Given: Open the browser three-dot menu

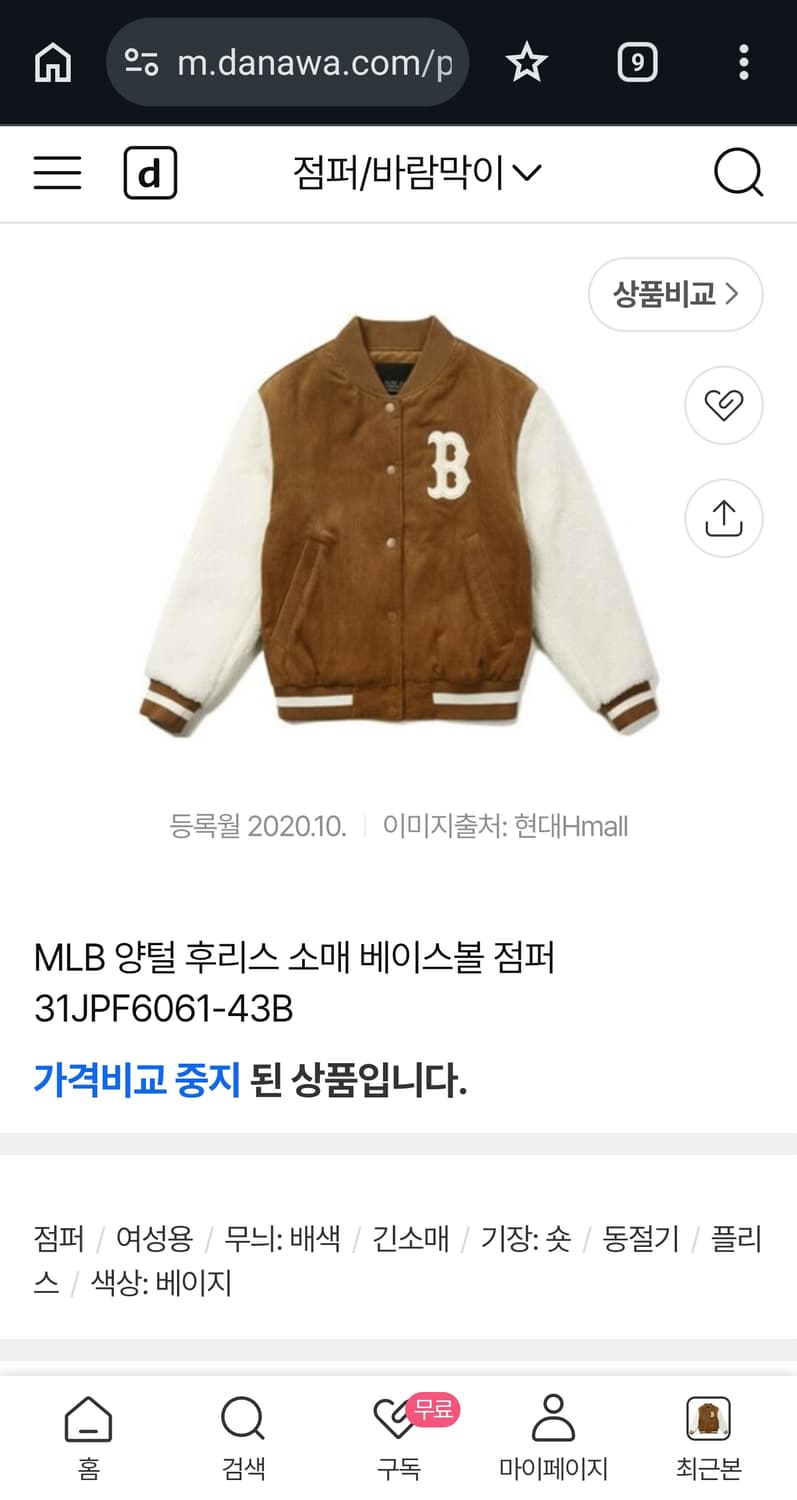Looking at the screenshot, I should (x=744, y=62).
